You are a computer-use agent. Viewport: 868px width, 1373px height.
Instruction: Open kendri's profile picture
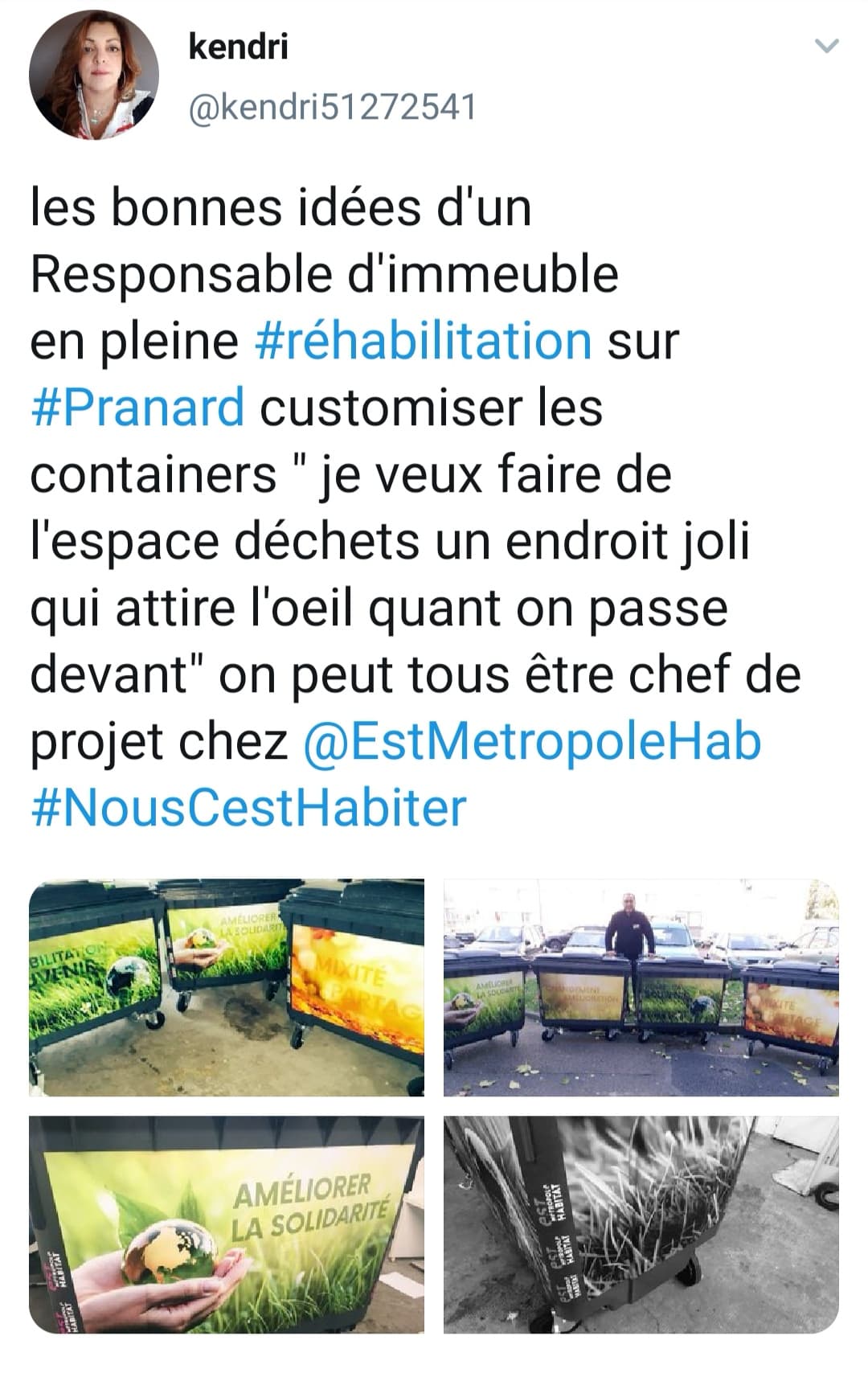coord(93,76)
